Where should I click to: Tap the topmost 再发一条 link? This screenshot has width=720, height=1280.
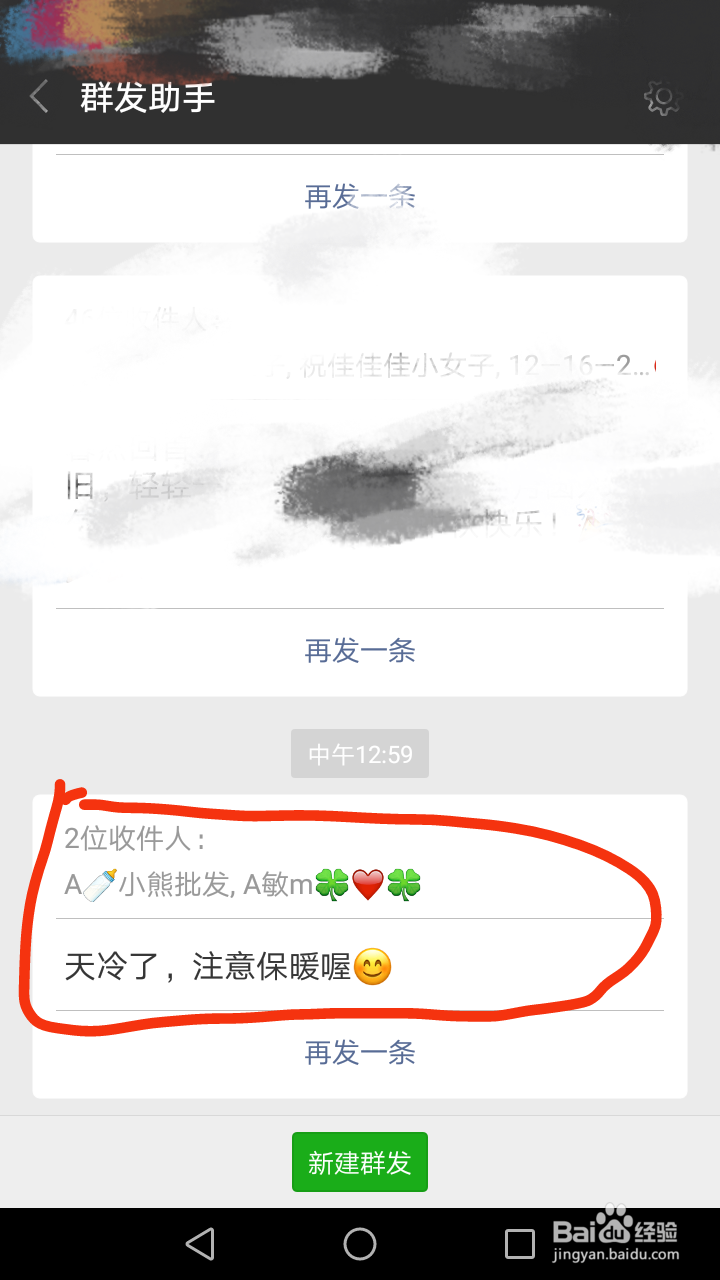tap(360, 196)
